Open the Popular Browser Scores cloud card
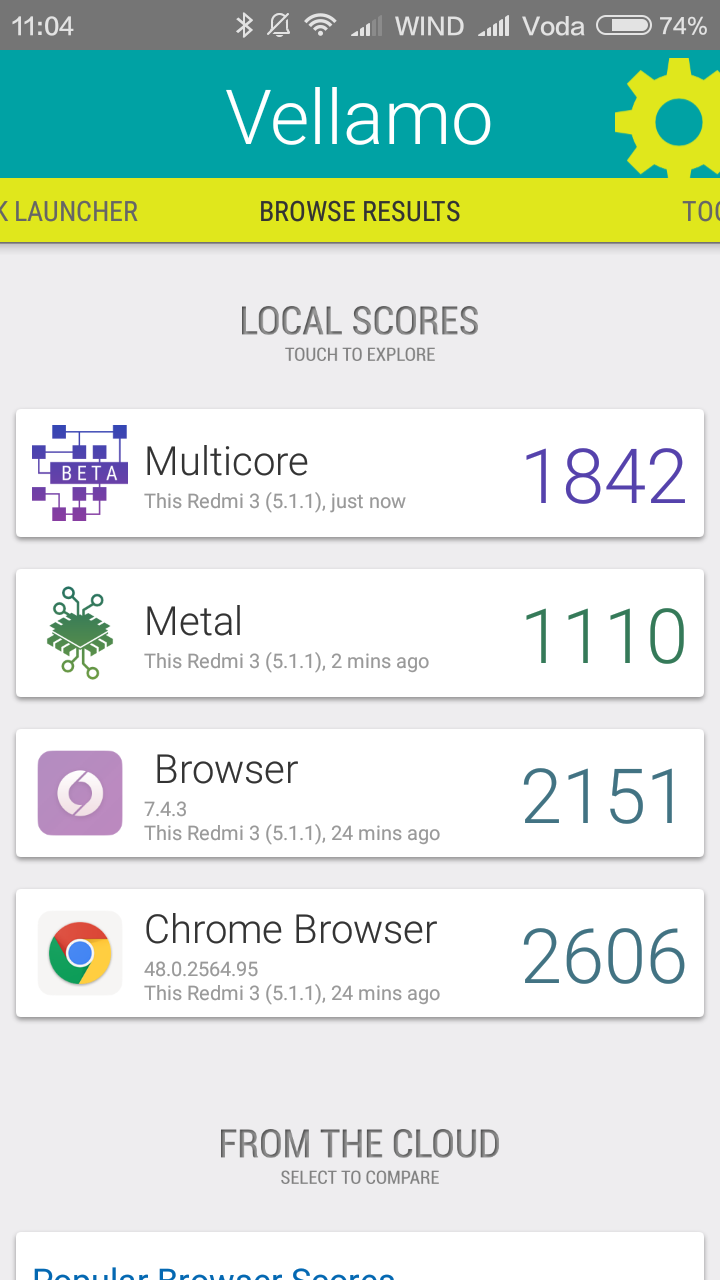This screenshot has width=720, height=1280. tap(360, 1256)
